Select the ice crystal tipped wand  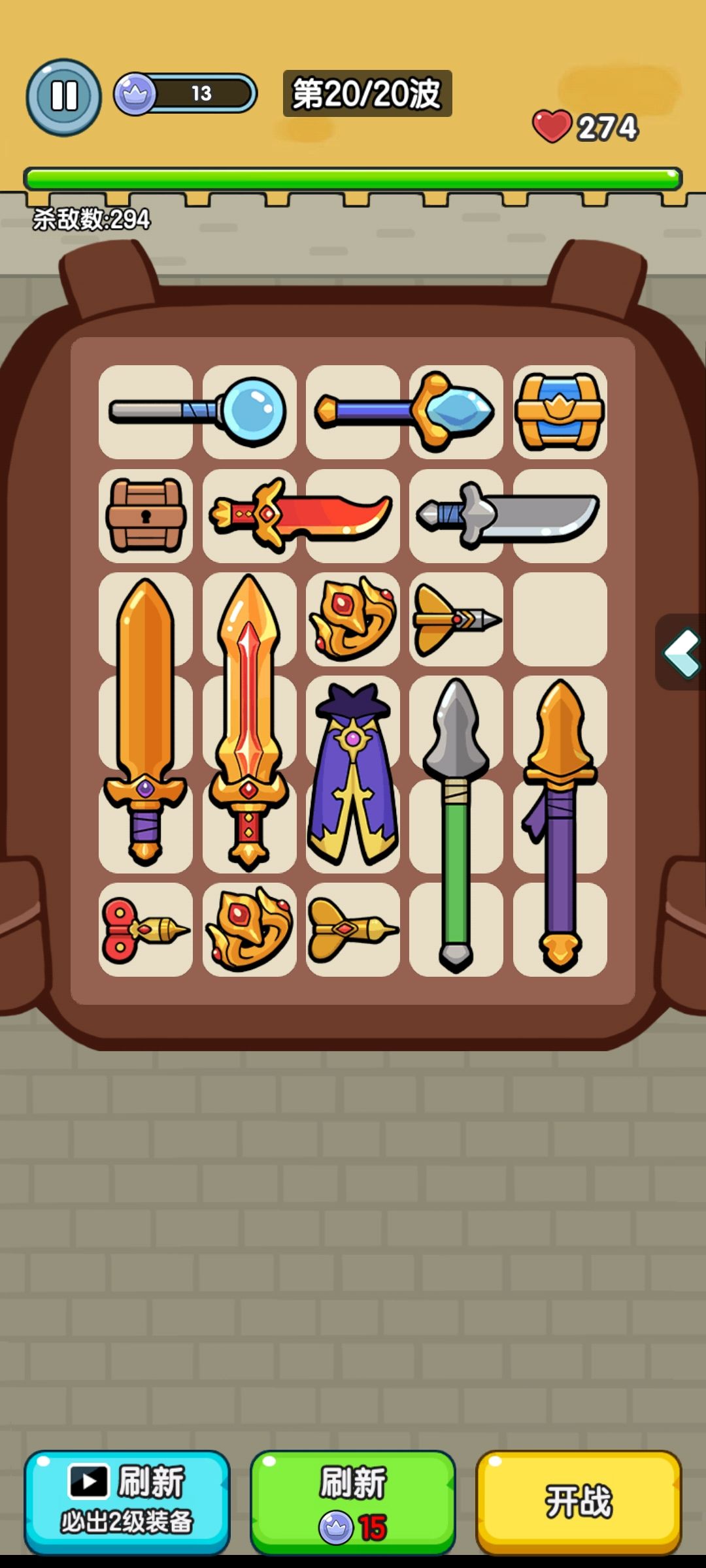[405, 412]
